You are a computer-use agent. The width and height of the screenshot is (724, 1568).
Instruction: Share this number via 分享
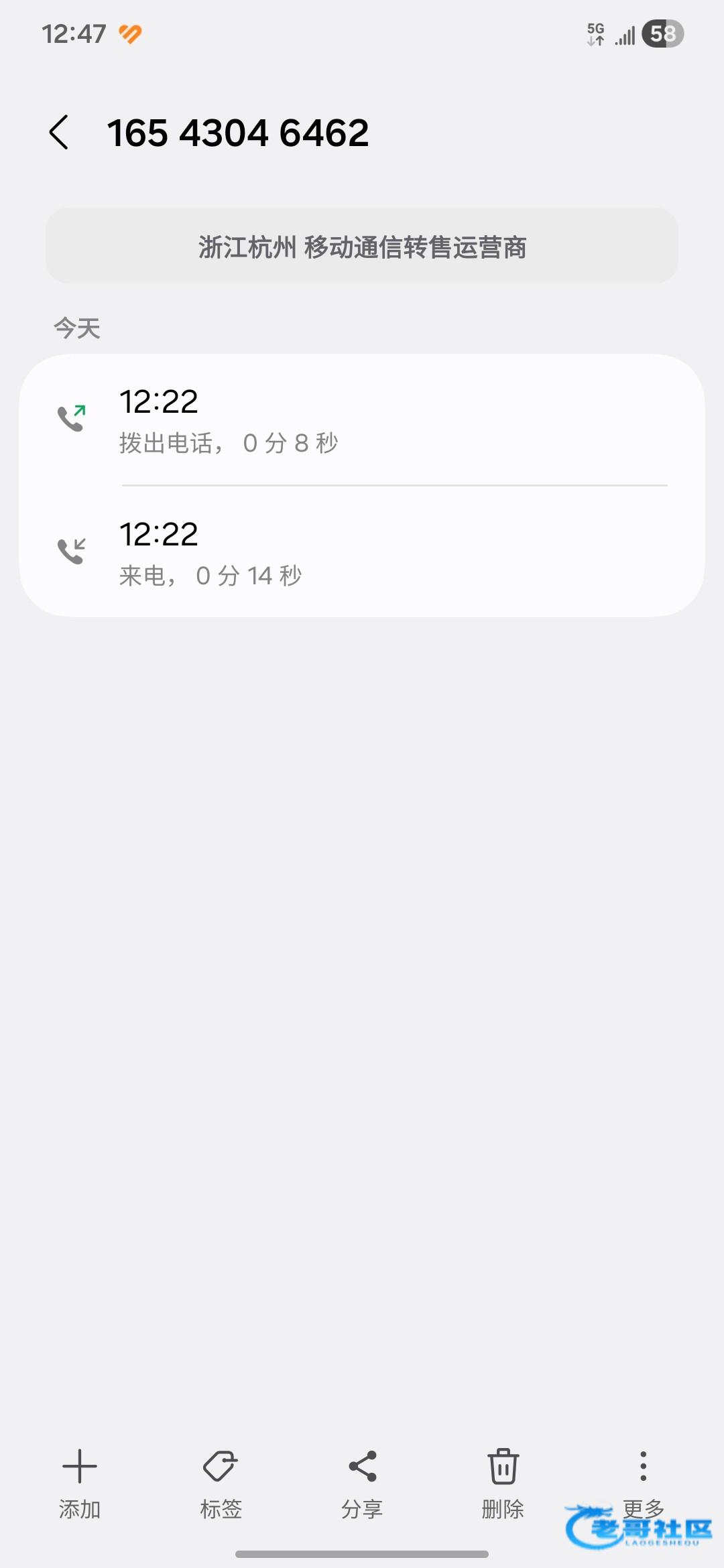362,1482
